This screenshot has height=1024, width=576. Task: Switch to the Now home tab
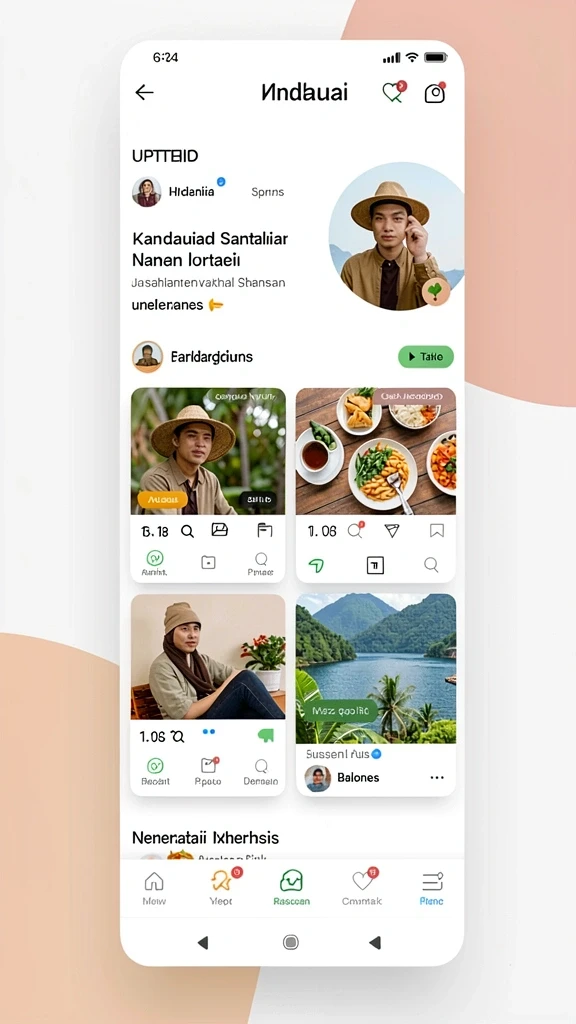click(x=154, y=888)
